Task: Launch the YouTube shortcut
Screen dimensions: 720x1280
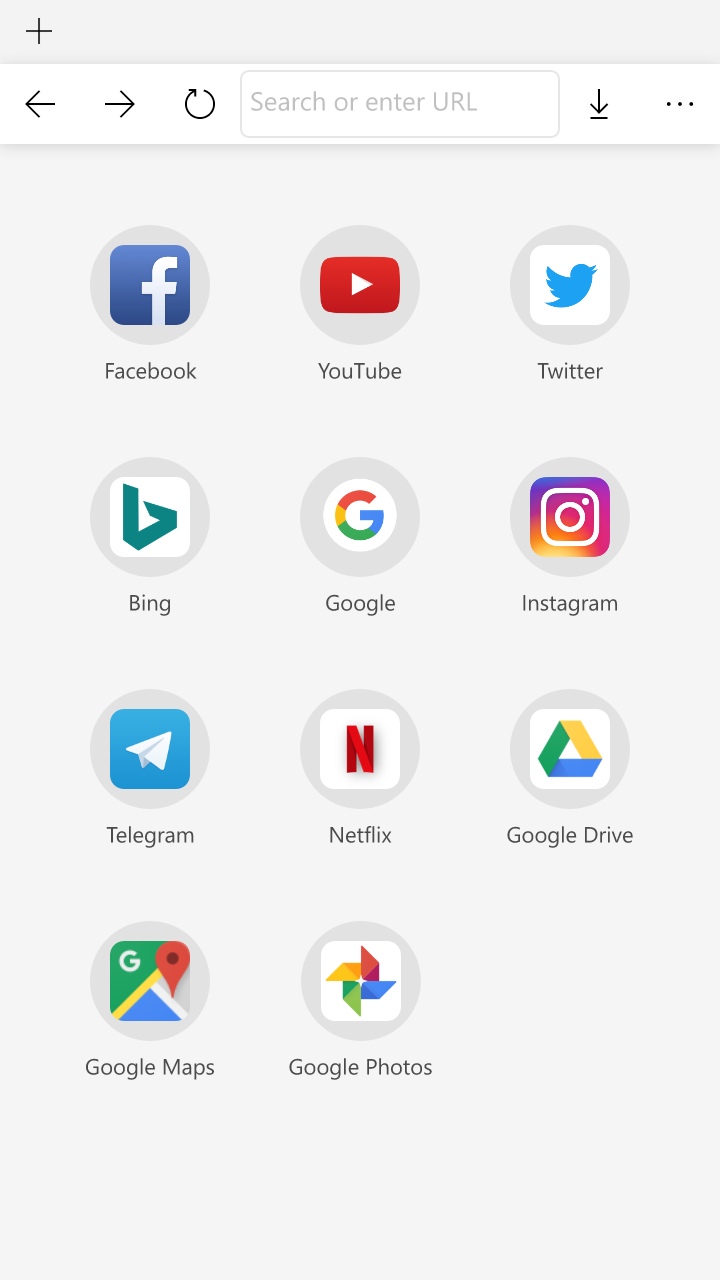Action: (x=360, y=286)
